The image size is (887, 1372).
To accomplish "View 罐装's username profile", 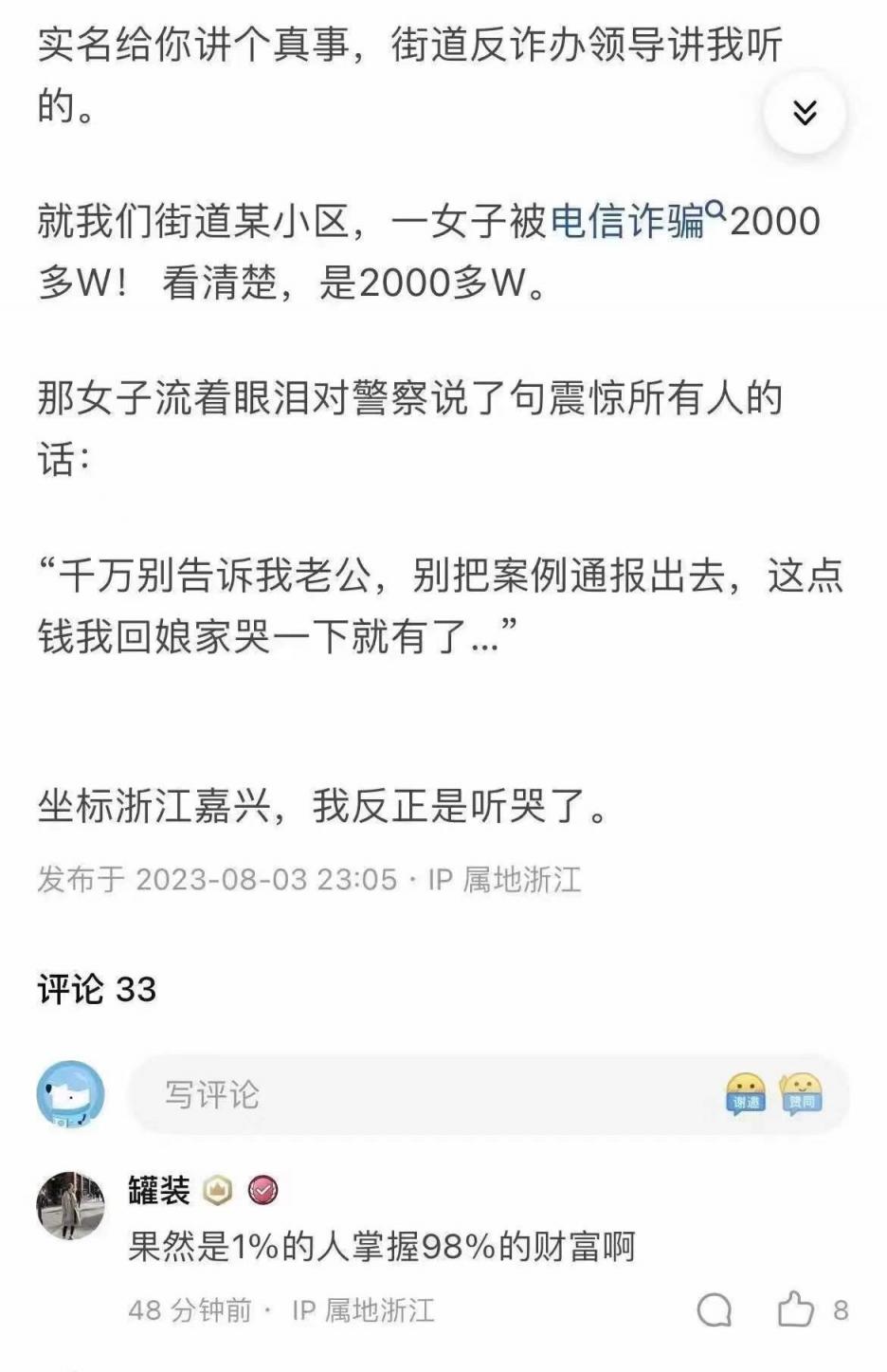I will point(159,1190).
